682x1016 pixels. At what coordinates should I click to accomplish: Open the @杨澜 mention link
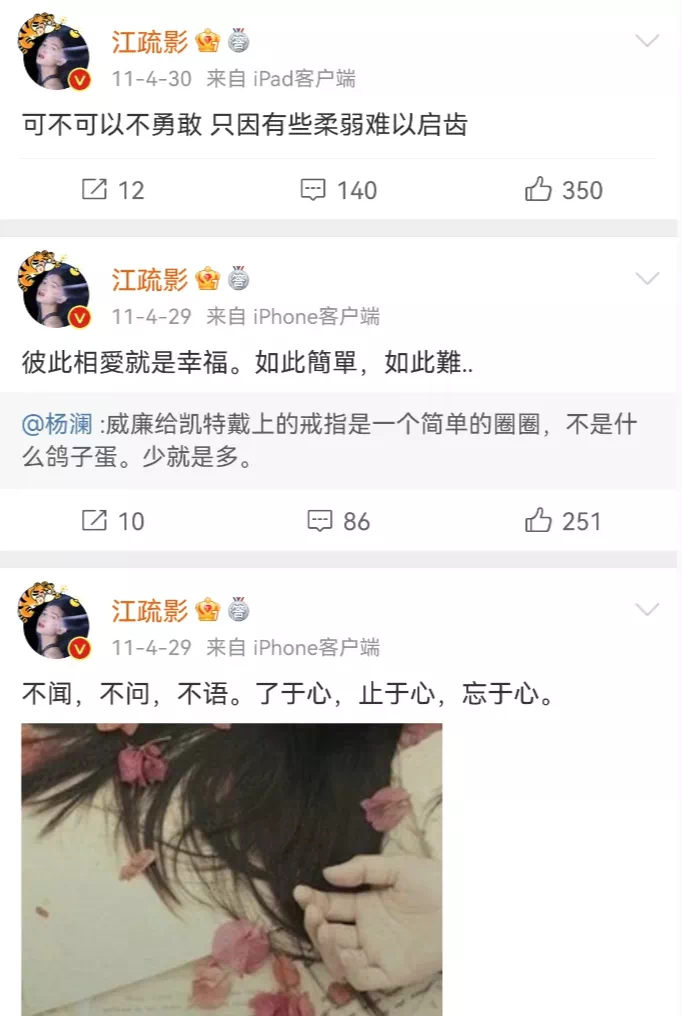tap(45, 424)
